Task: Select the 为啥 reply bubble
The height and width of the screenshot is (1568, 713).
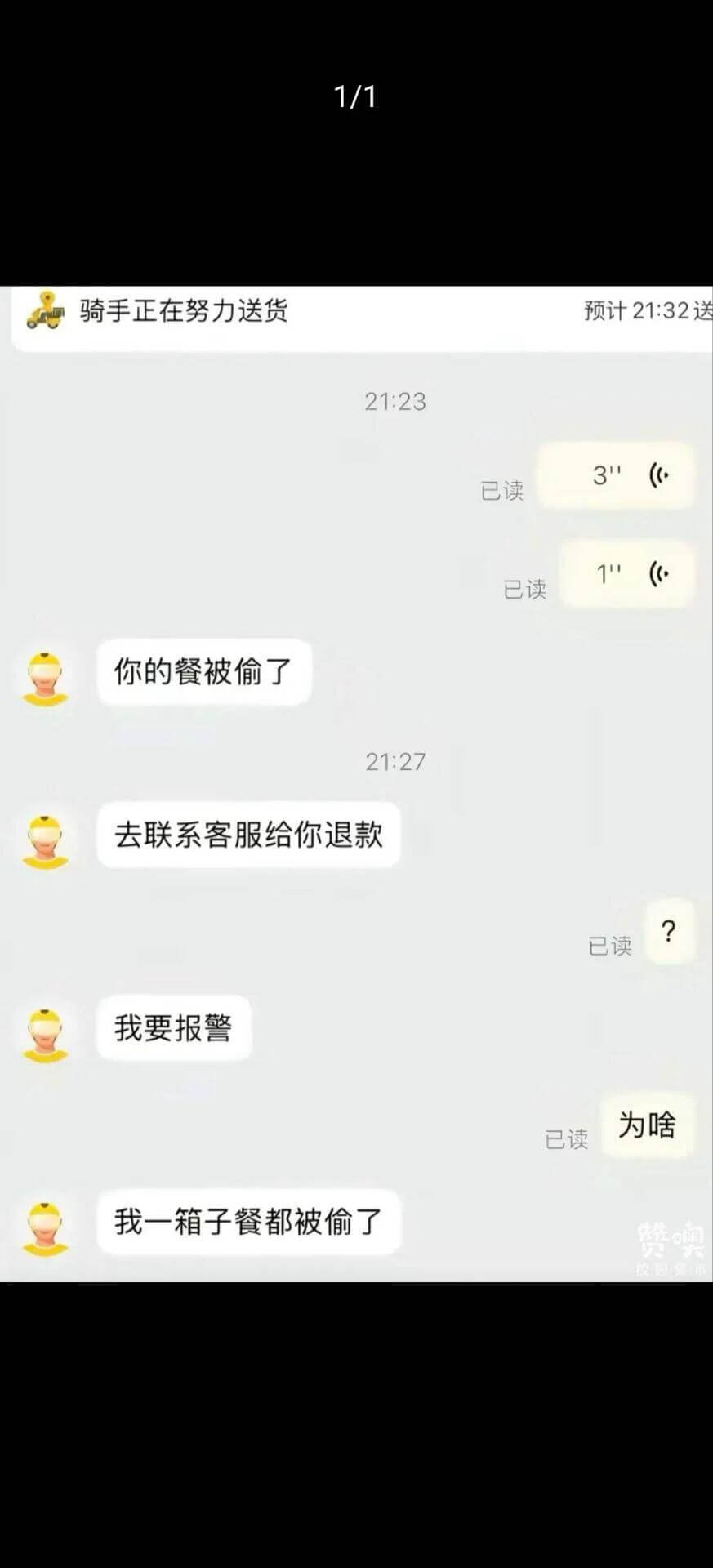Action: 646,1125
